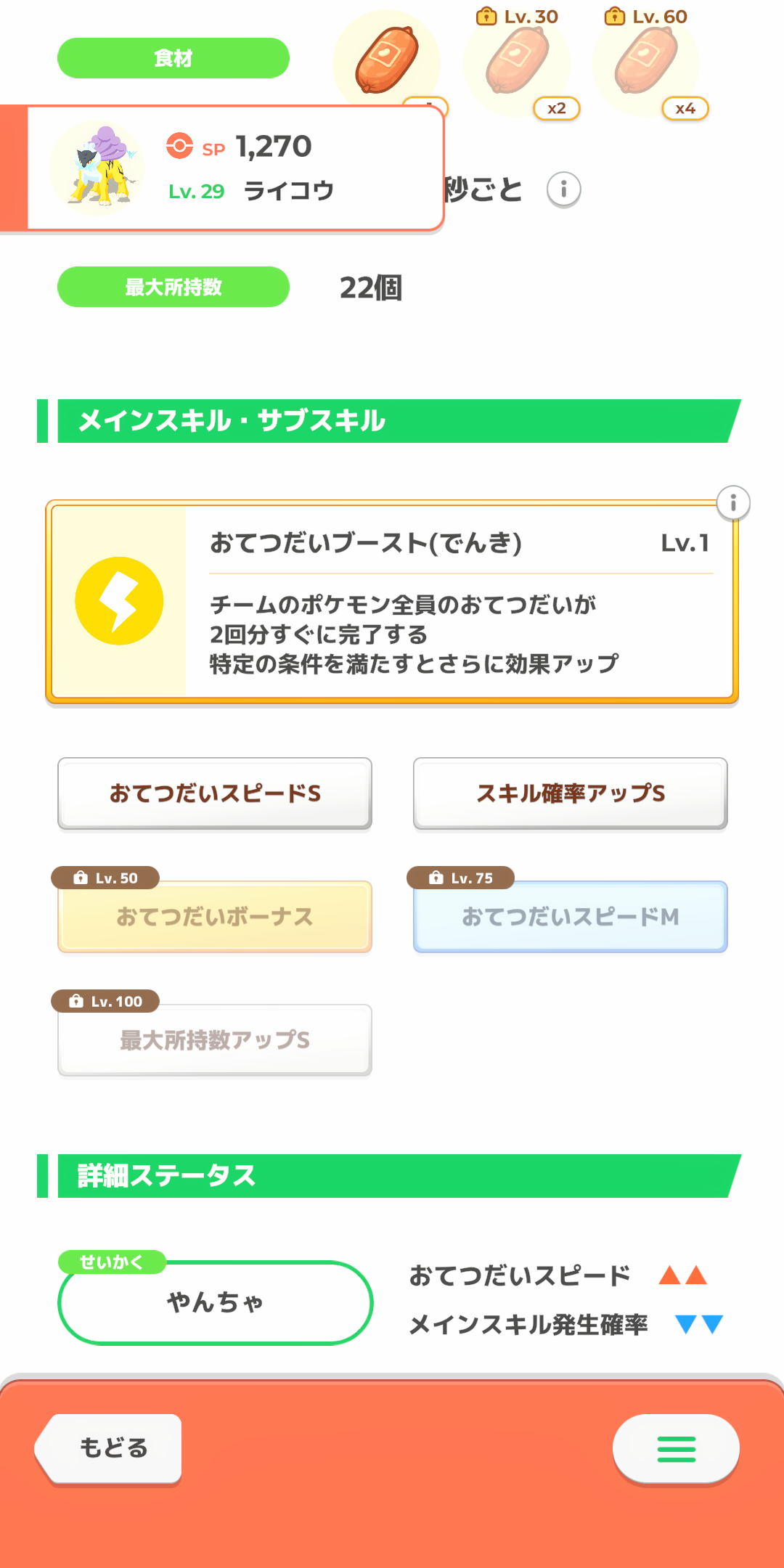The height and width of the screenshot is (1568, 784).
Task: Open info icon on main skill card
Action: pyautogui.click(x=733, y=503)
